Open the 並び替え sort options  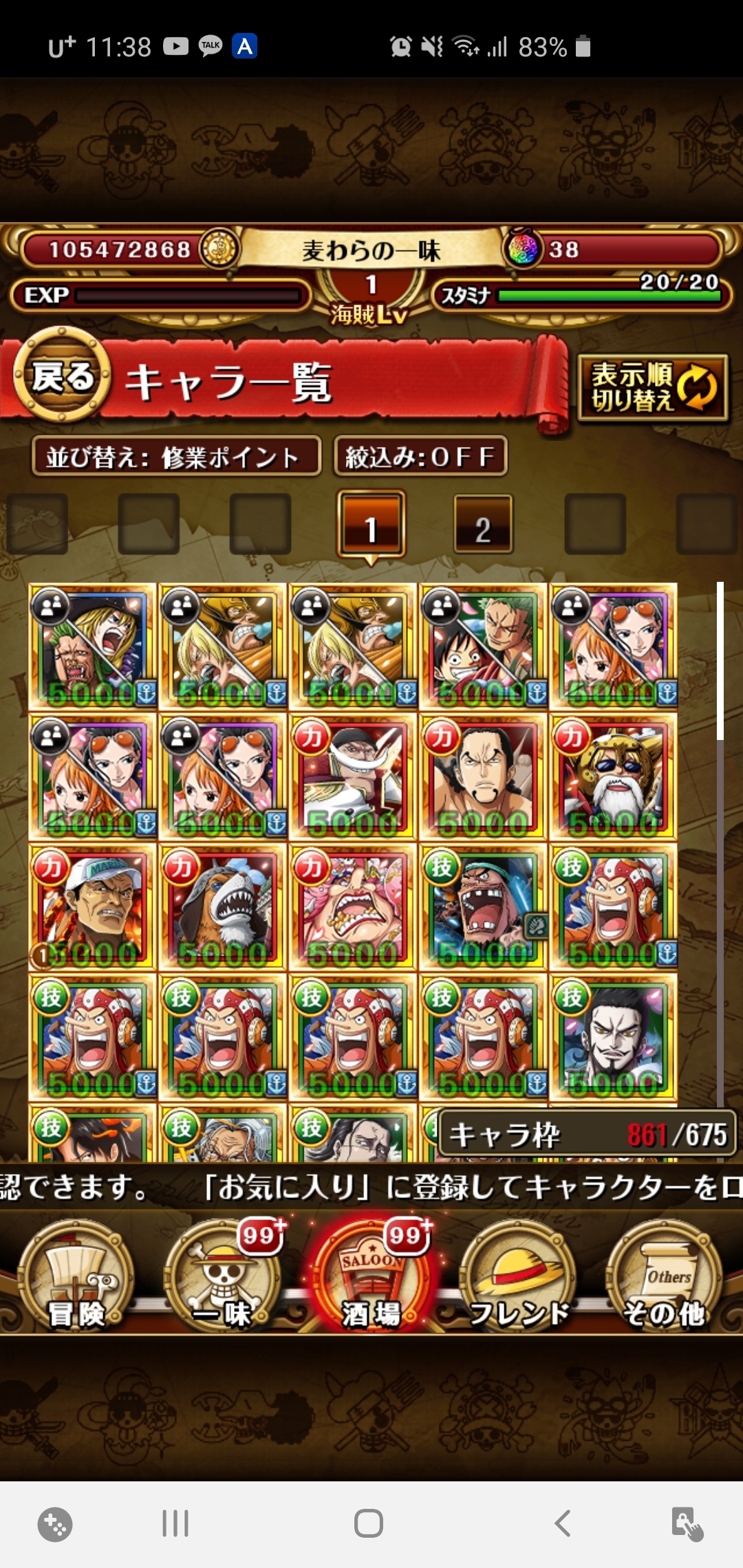pos(176,457)
